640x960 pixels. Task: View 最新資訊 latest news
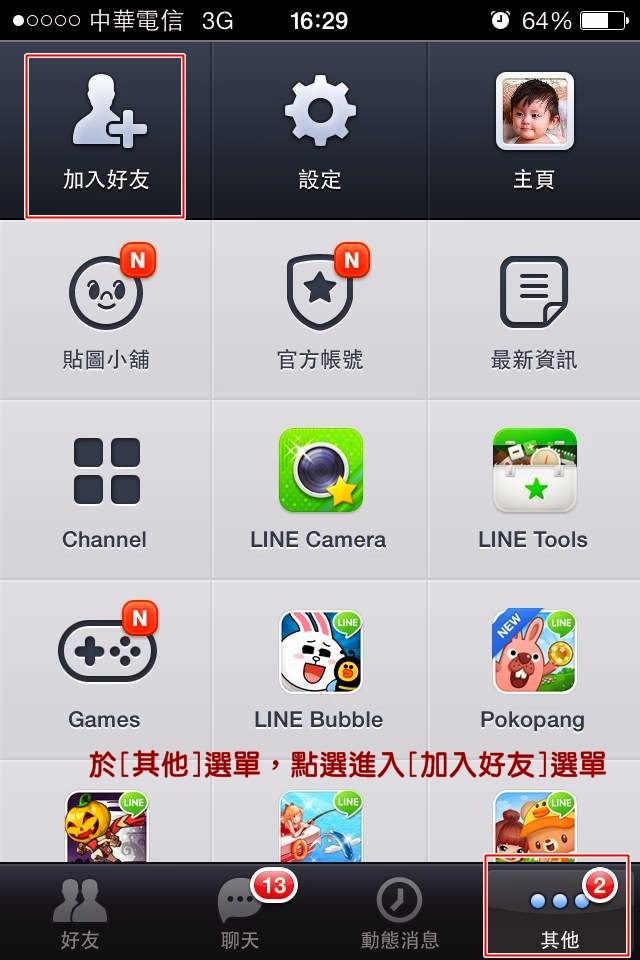coord(534,310)
